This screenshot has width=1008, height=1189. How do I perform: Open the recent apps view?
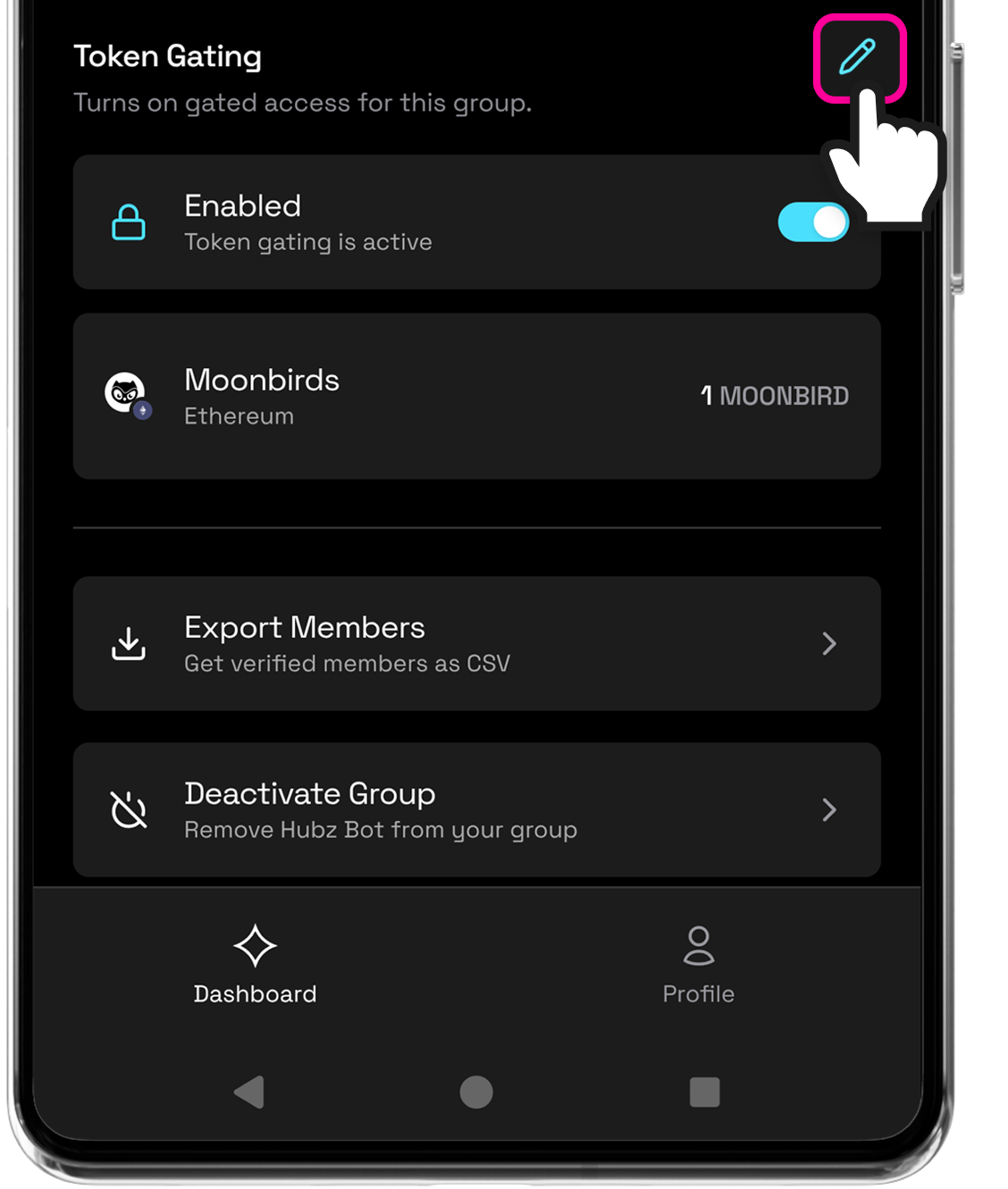tap(704, 1092)
